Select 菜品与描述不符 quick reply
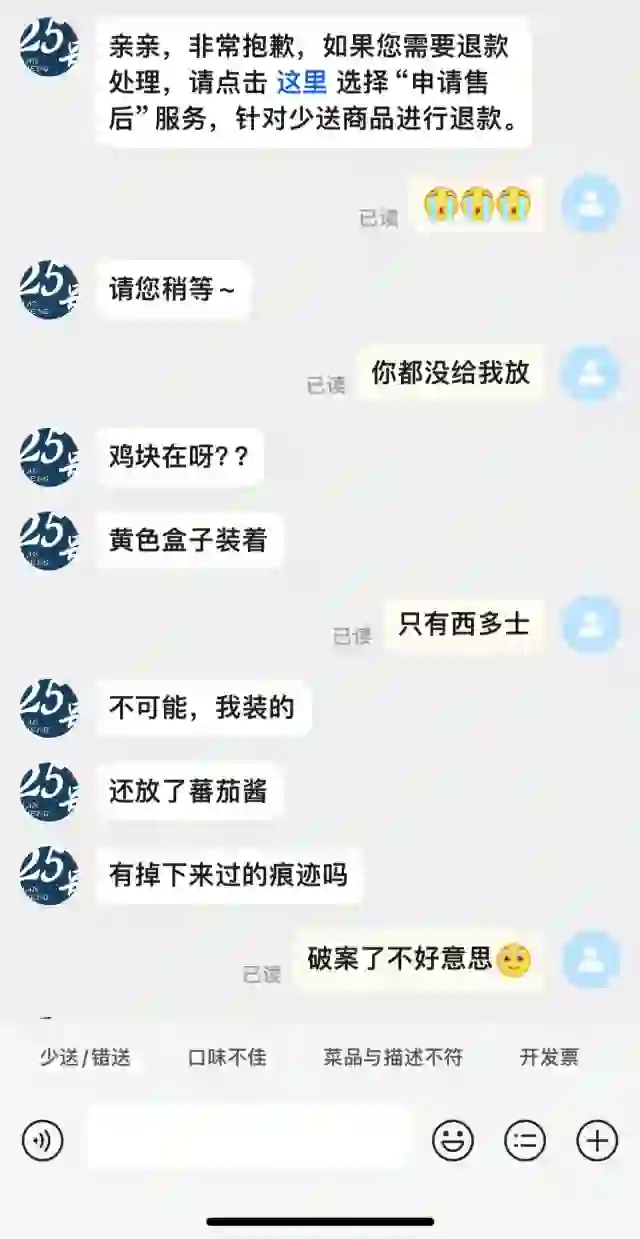The image size is (640, 1239). click(393, 1057)
